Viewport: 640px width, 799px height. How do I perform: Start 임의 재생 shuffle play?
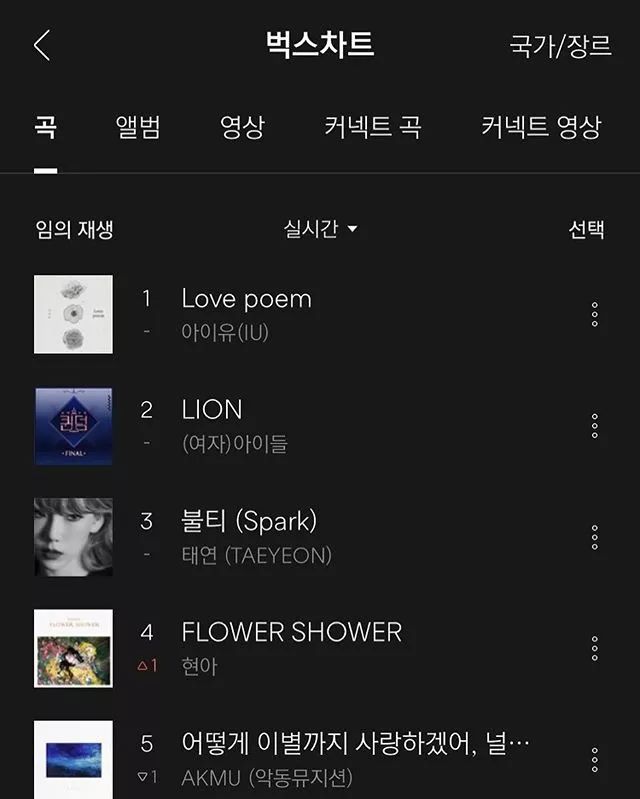74,229
